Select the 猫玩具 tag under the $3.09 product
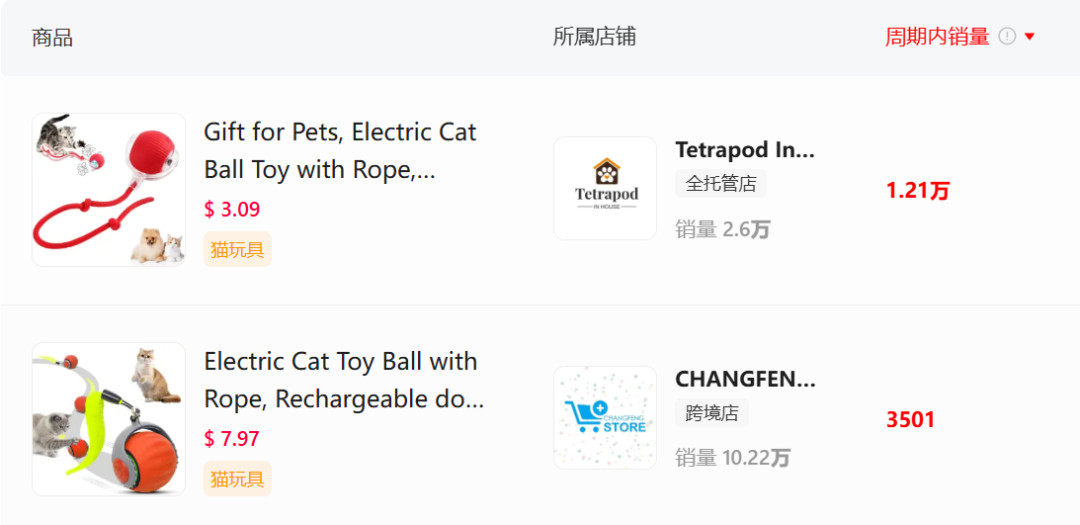The height and width of the screenshot is (525, 1080). [x=237, y=250]
